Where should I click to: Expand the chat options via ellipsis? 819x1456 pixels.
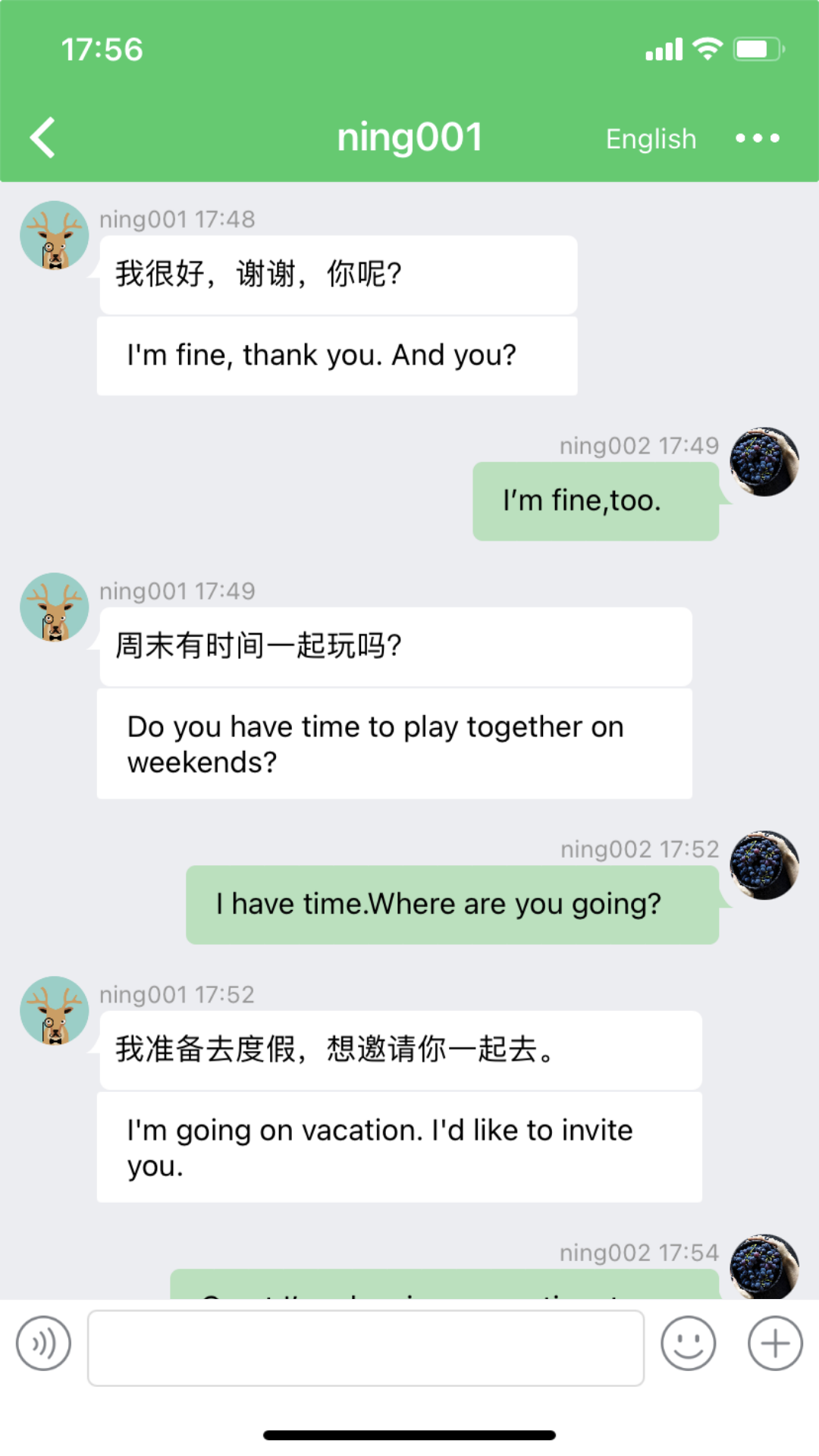coord(758,138)
